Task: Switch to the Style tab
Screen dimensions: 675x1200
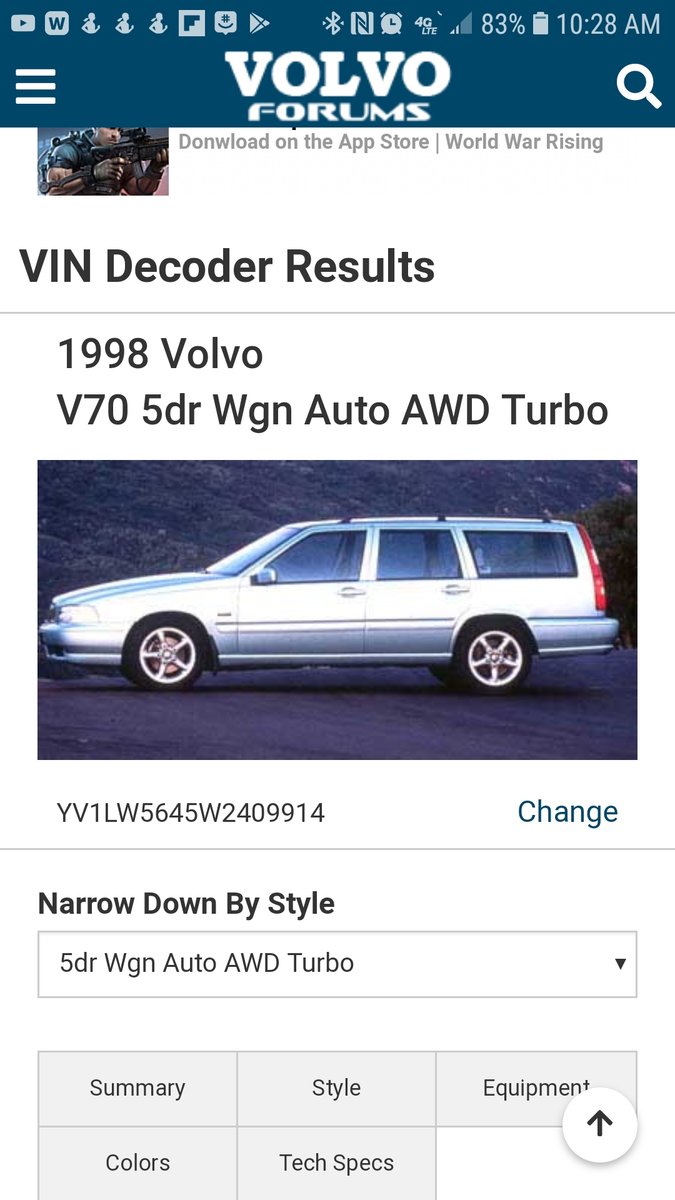Action: (336, 1088)
